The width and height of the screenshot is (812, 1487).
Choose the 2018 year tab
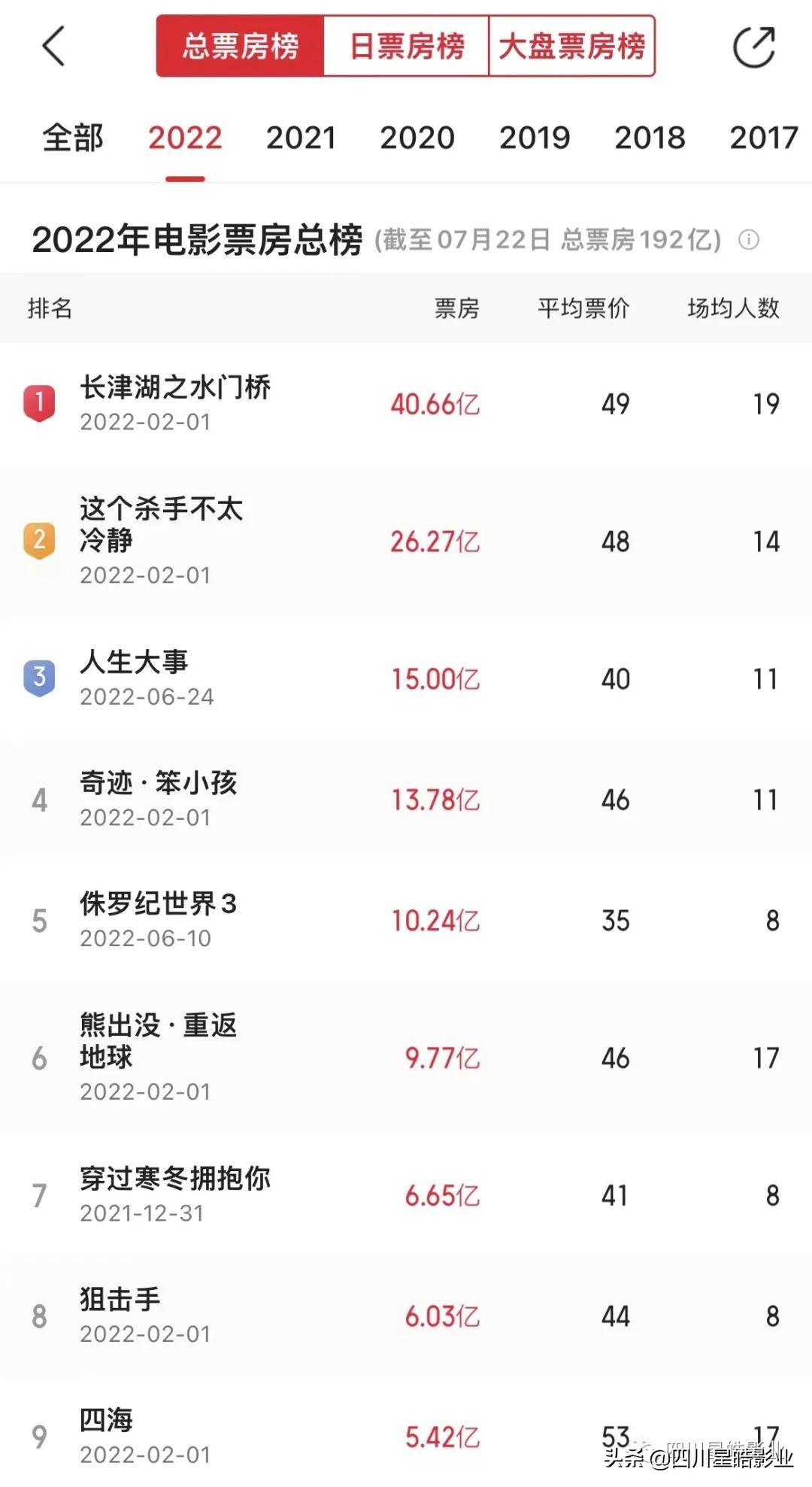tap(650, 138)
